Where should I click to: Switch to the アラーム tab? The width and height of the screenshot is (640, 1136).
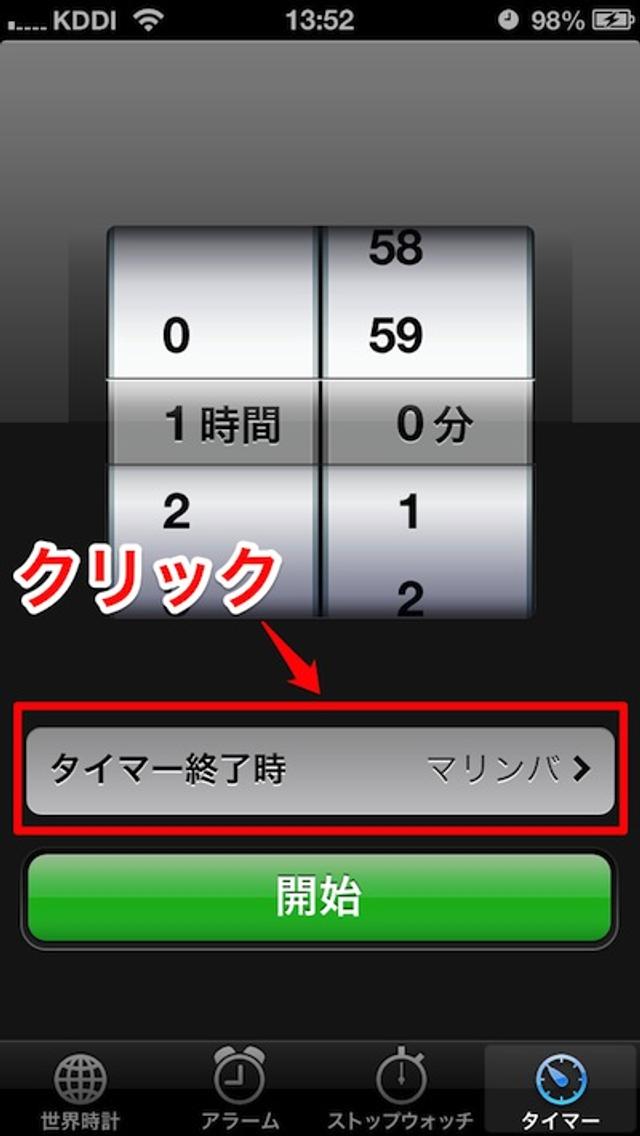[240, 1090]
